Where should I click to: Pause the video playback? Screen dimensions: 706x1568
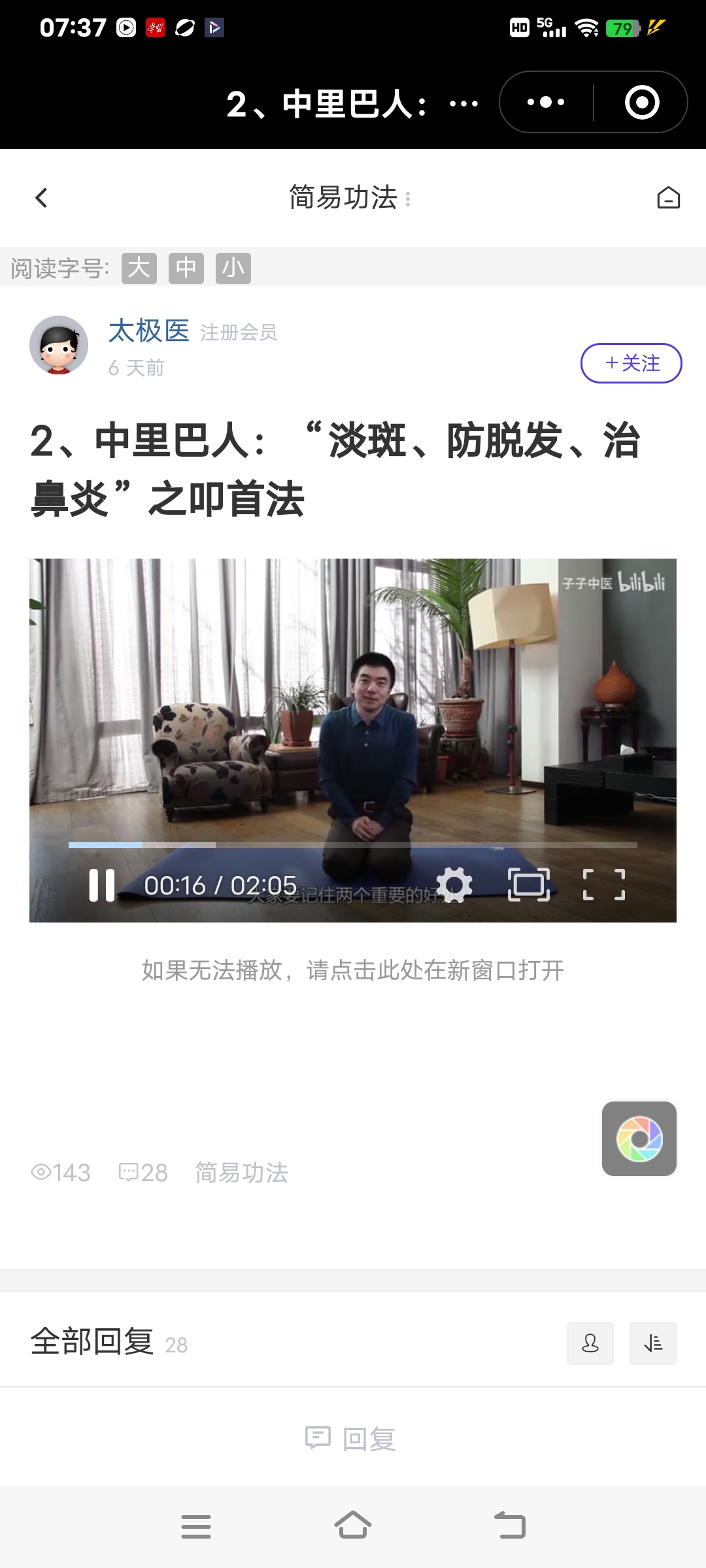pos(102,885)
